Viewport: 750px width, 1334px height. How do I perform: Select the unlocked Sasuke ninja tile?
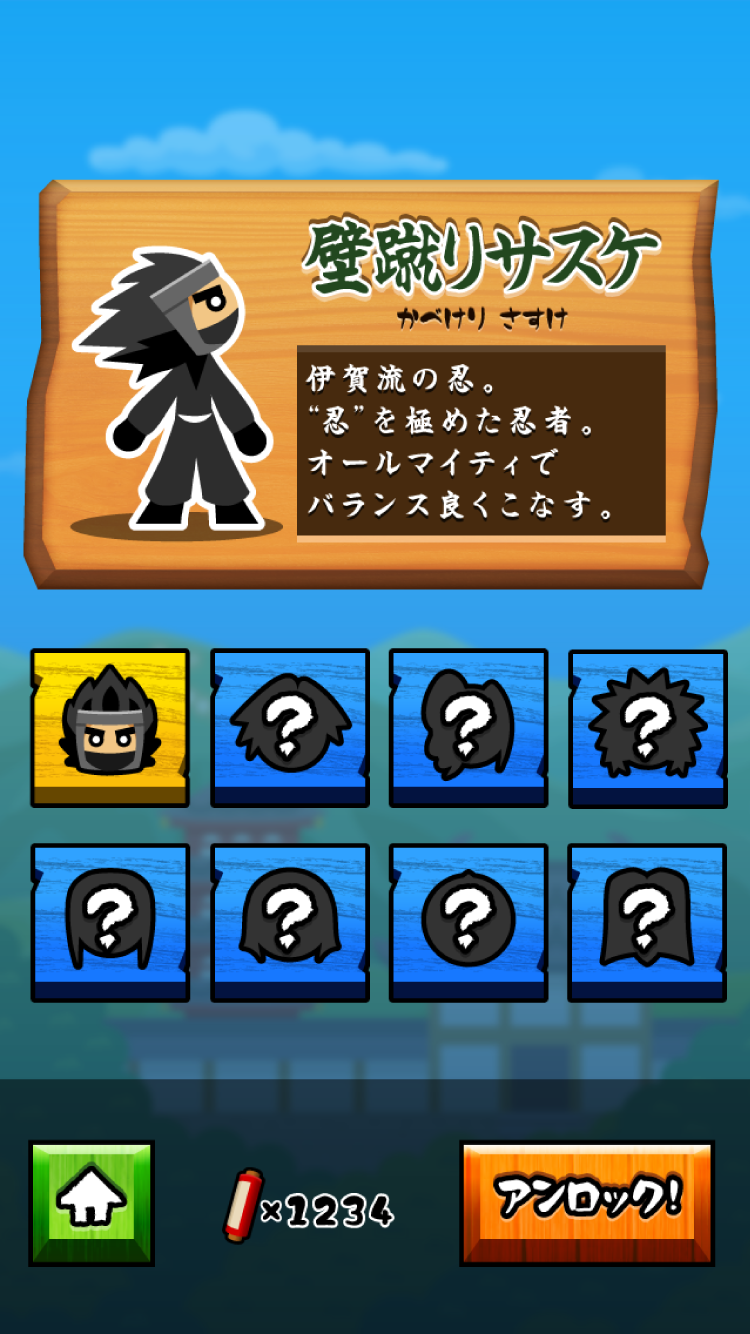(x=110, y=728)
